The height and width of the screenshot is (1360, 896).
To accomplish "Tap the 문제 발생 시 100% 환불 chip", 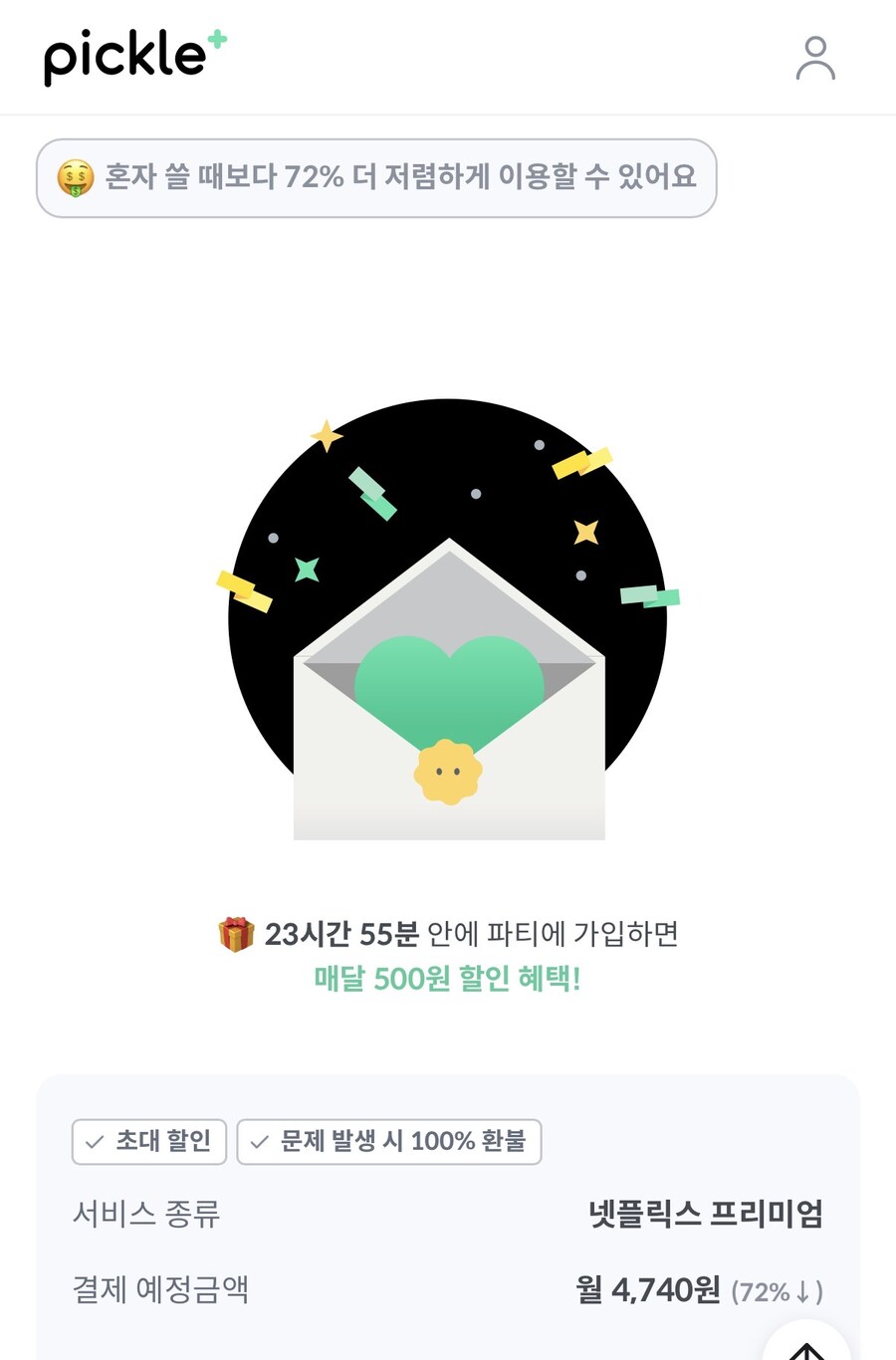I will click(388, 1142).
